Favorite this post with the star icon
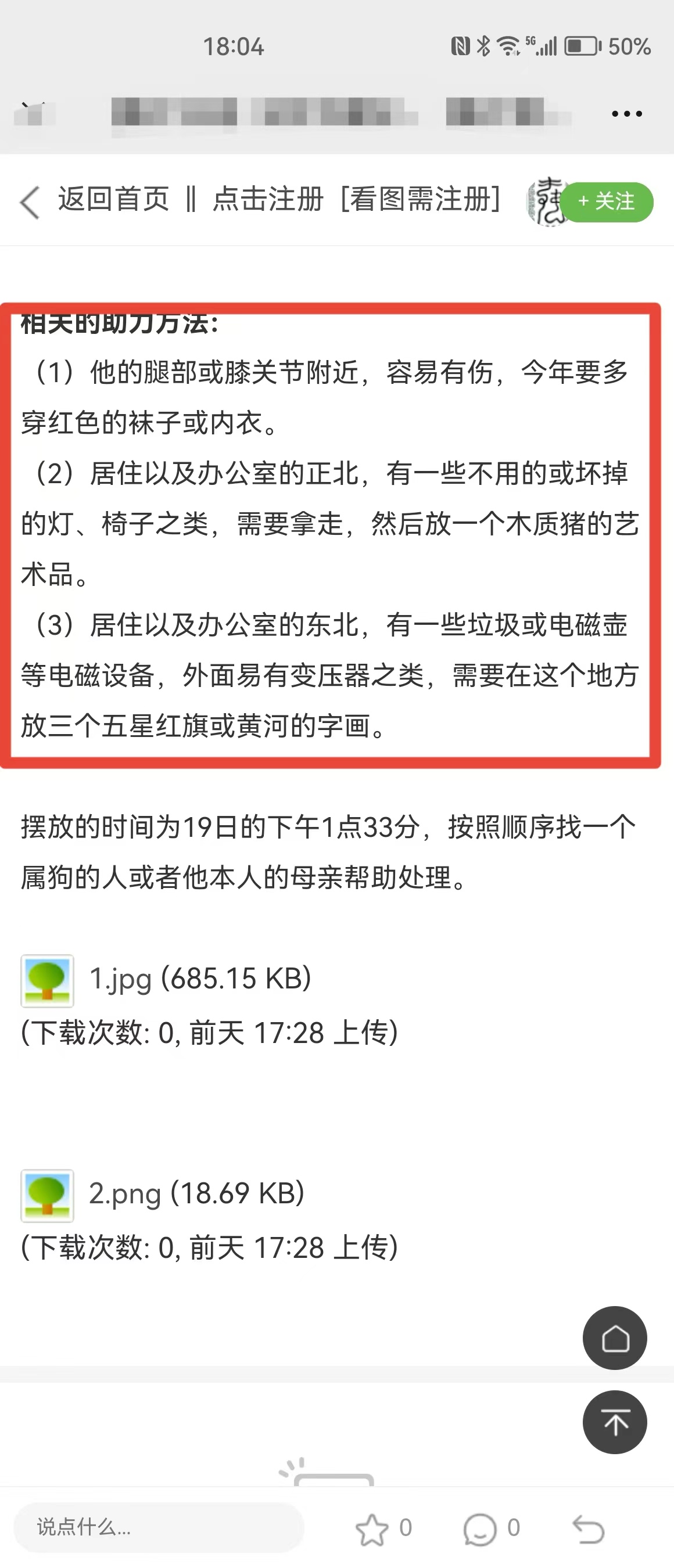The width and height of the screenshot is (674, 1568). click(x=372, y=1529)
